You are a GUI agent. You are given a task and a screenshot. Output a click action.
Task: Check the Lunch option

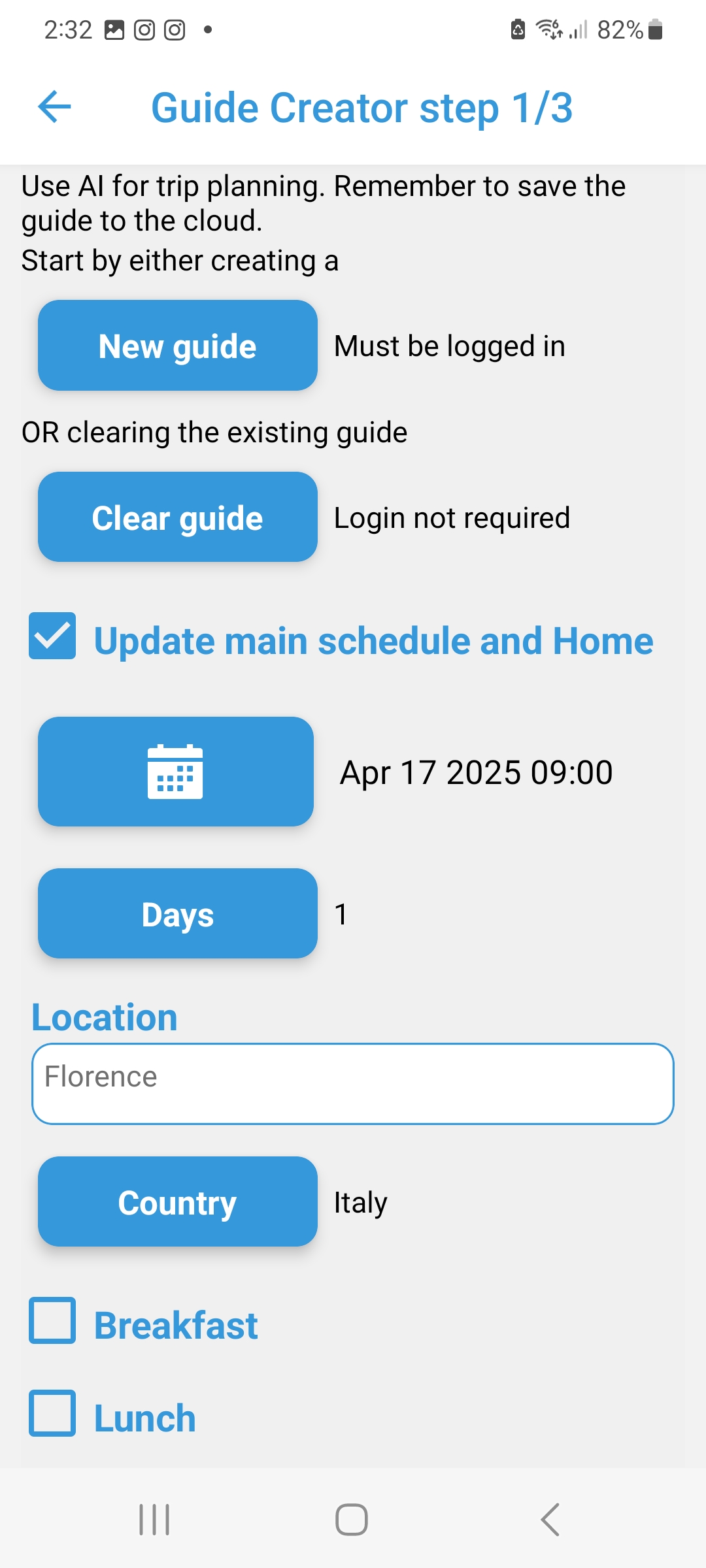[x=52, y=1413]
